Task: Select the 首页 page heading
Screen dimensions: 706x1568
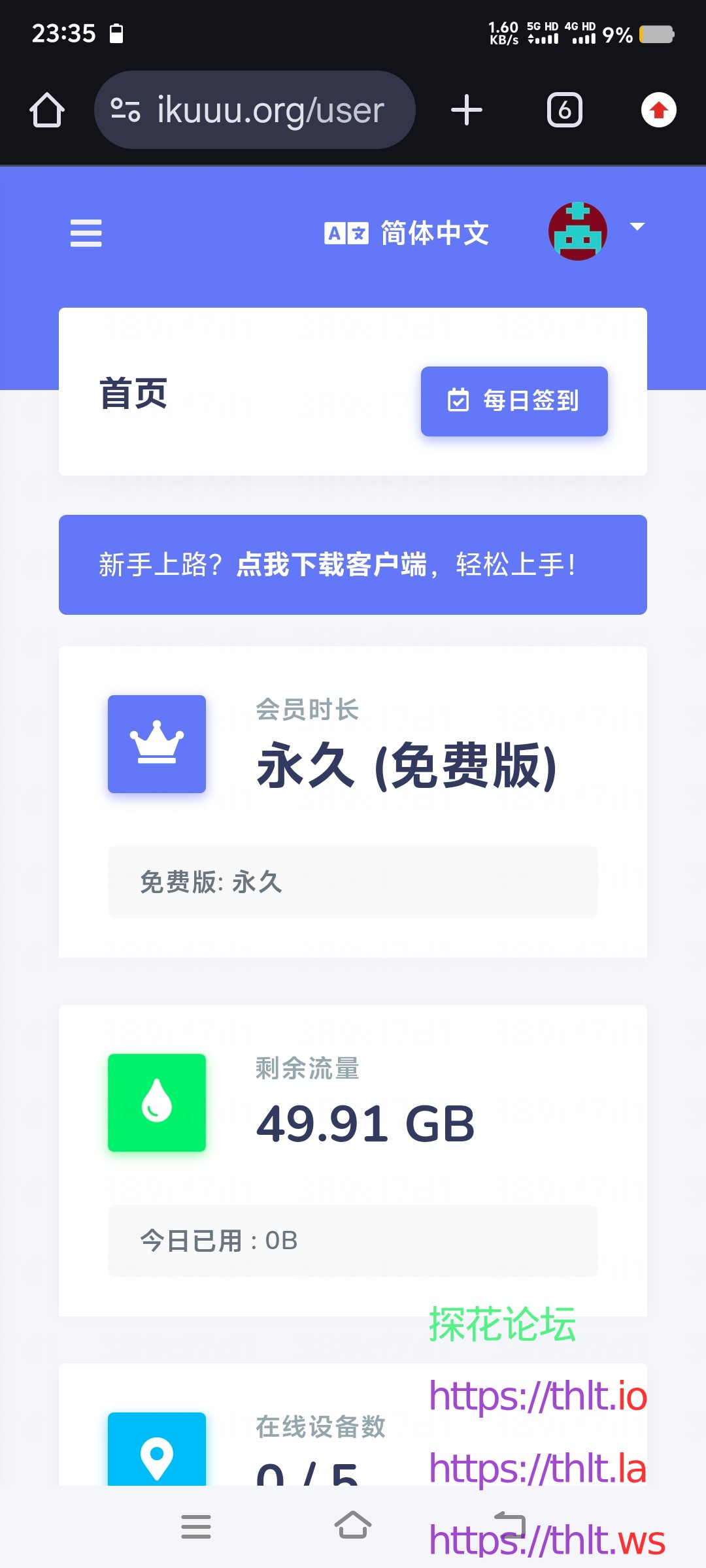Action: click(133, 393)
